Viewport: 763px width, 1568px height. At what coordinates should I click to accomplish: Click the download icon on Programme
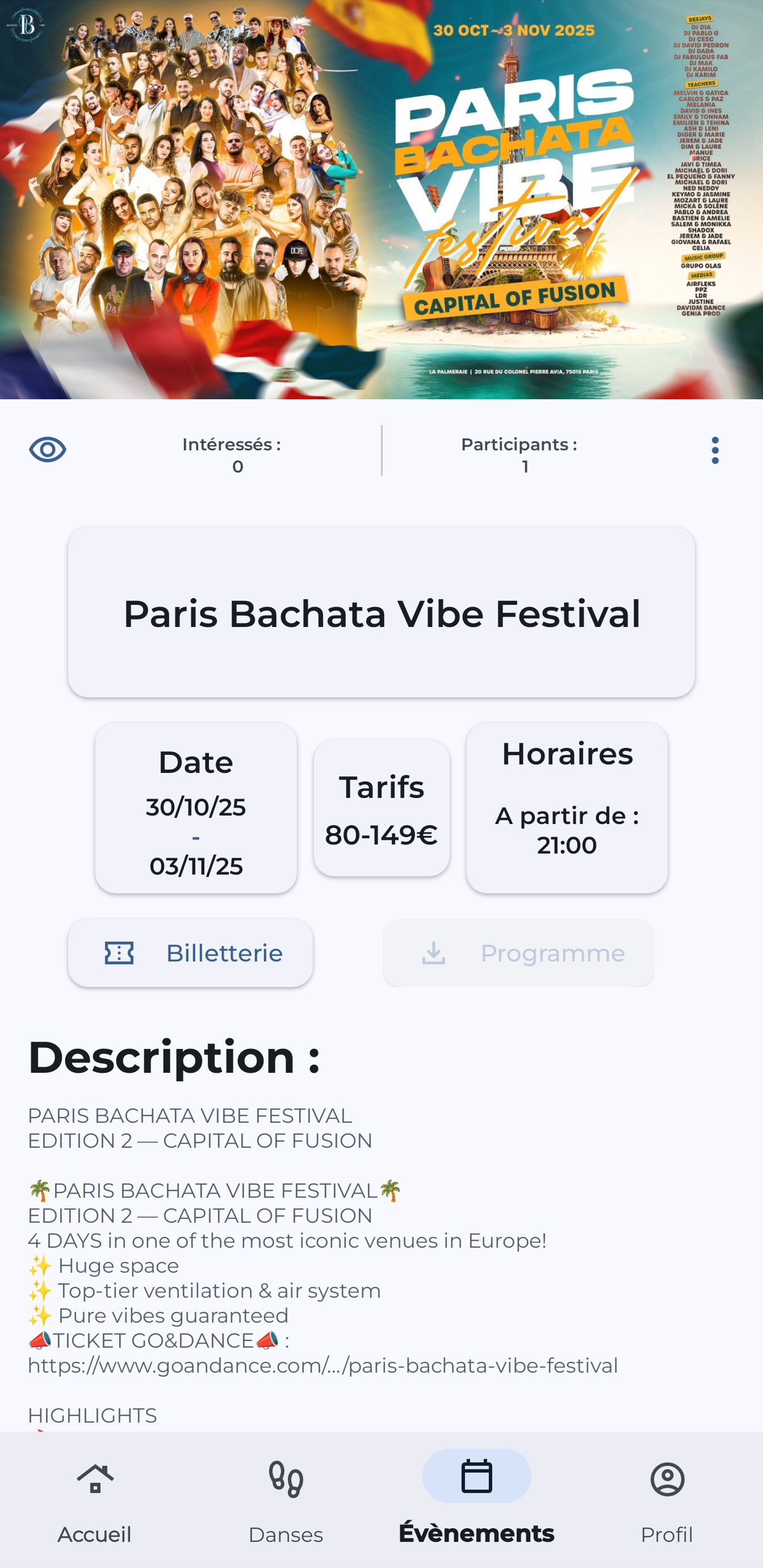coord(433,954)
